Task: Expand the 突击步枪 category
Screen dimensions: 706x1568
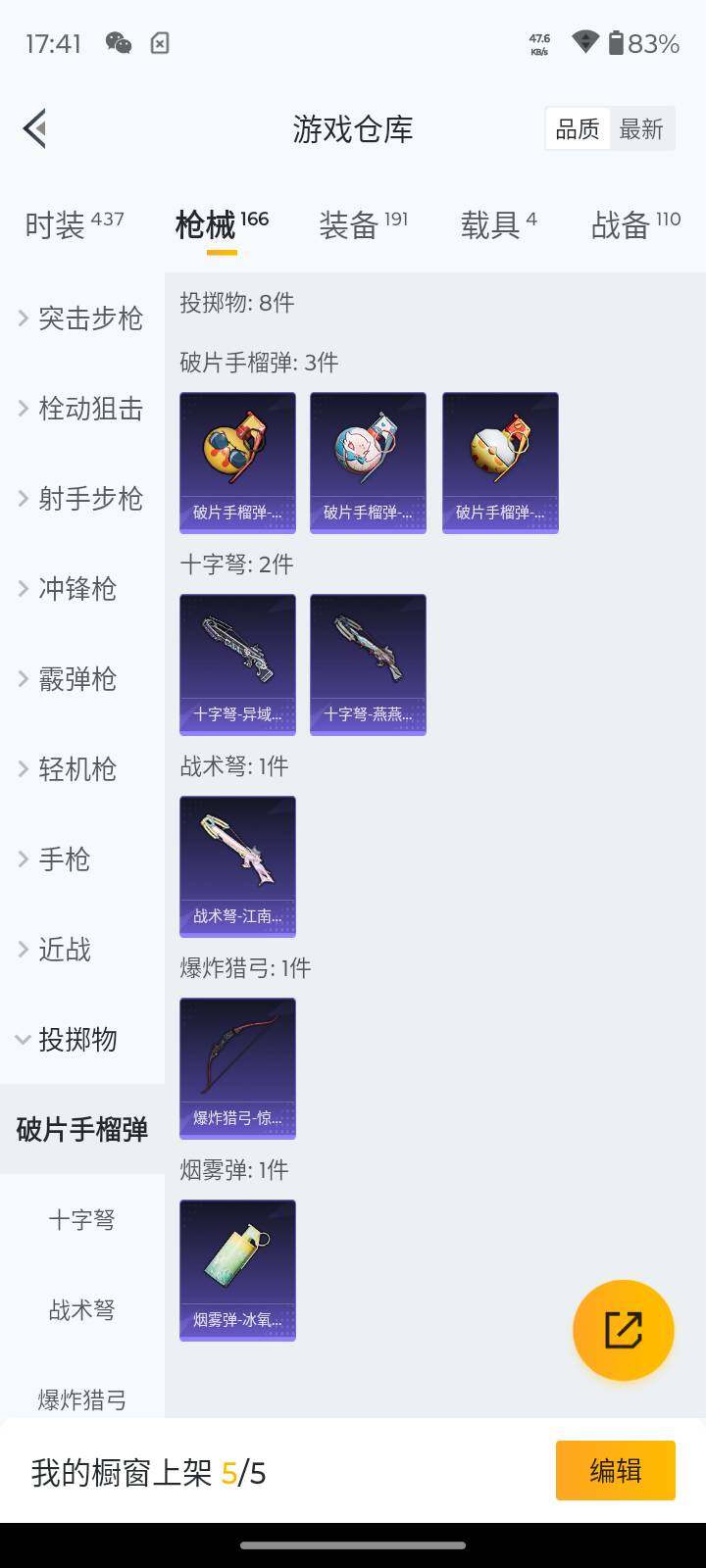Action: pyautogui.click(x=82, y=318)
